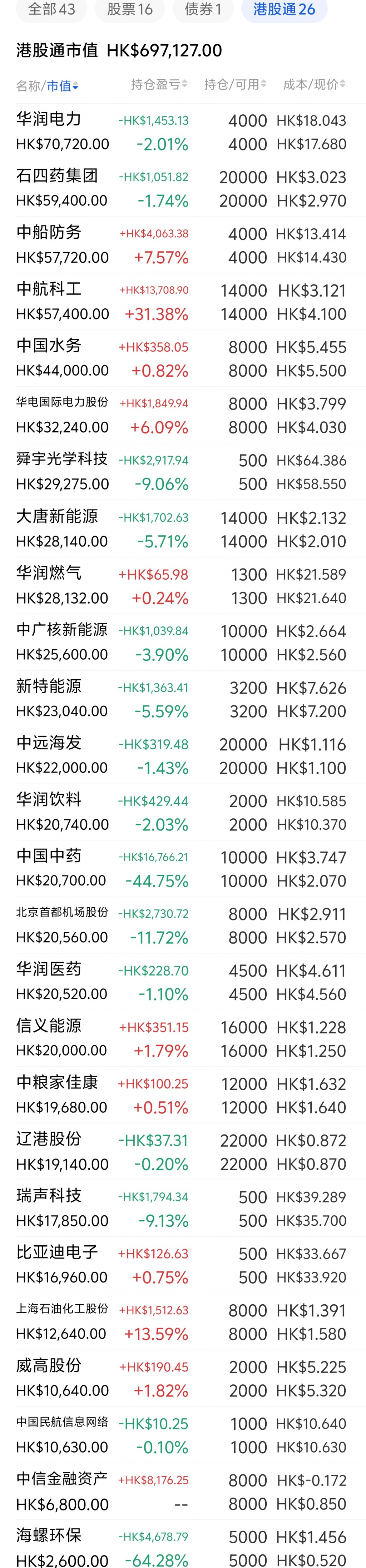Sort by 名称/市值 column

click(x=47, y=86)
